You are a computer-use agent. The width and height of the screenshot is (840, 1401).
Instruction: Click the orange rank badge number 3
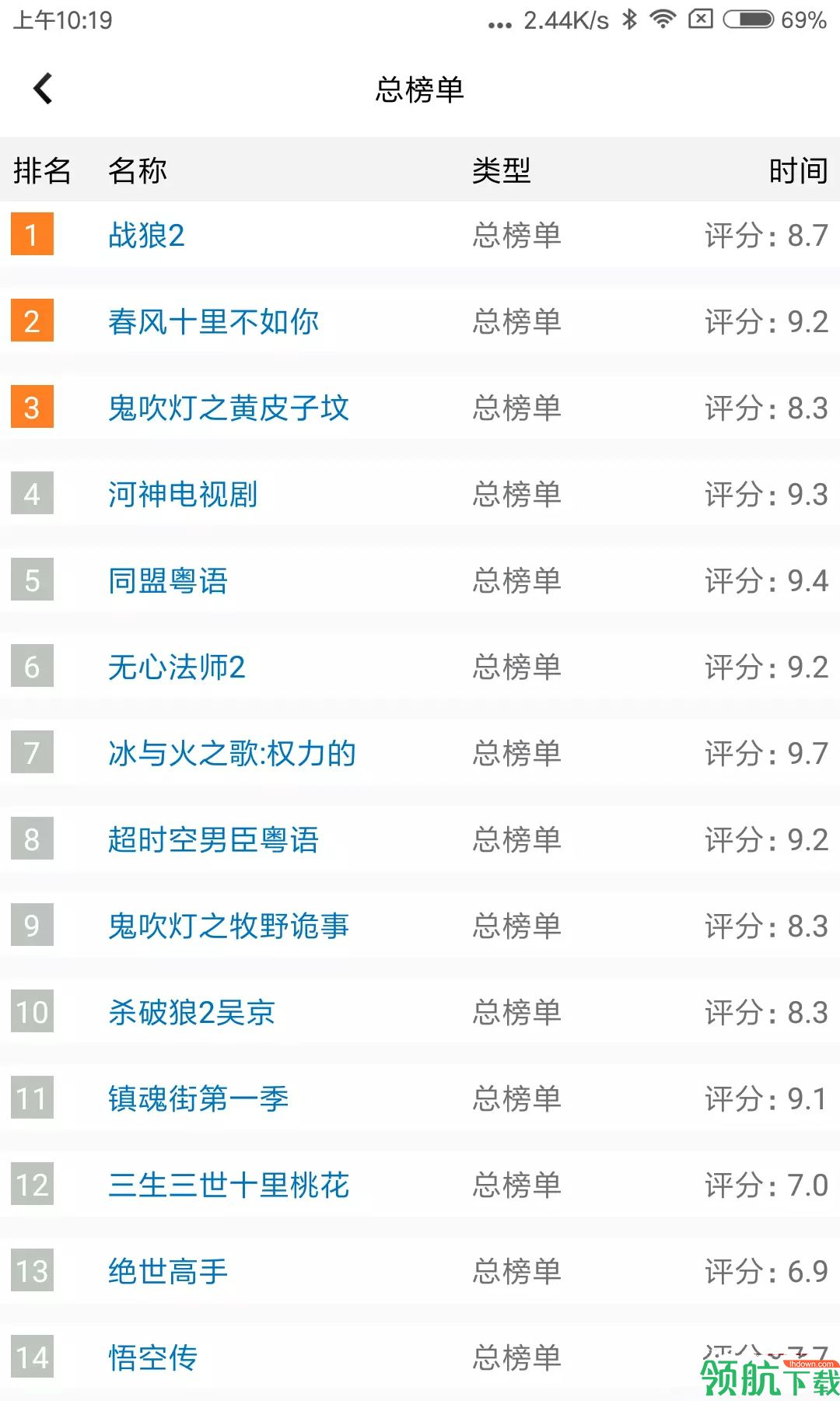coord(32,408)
